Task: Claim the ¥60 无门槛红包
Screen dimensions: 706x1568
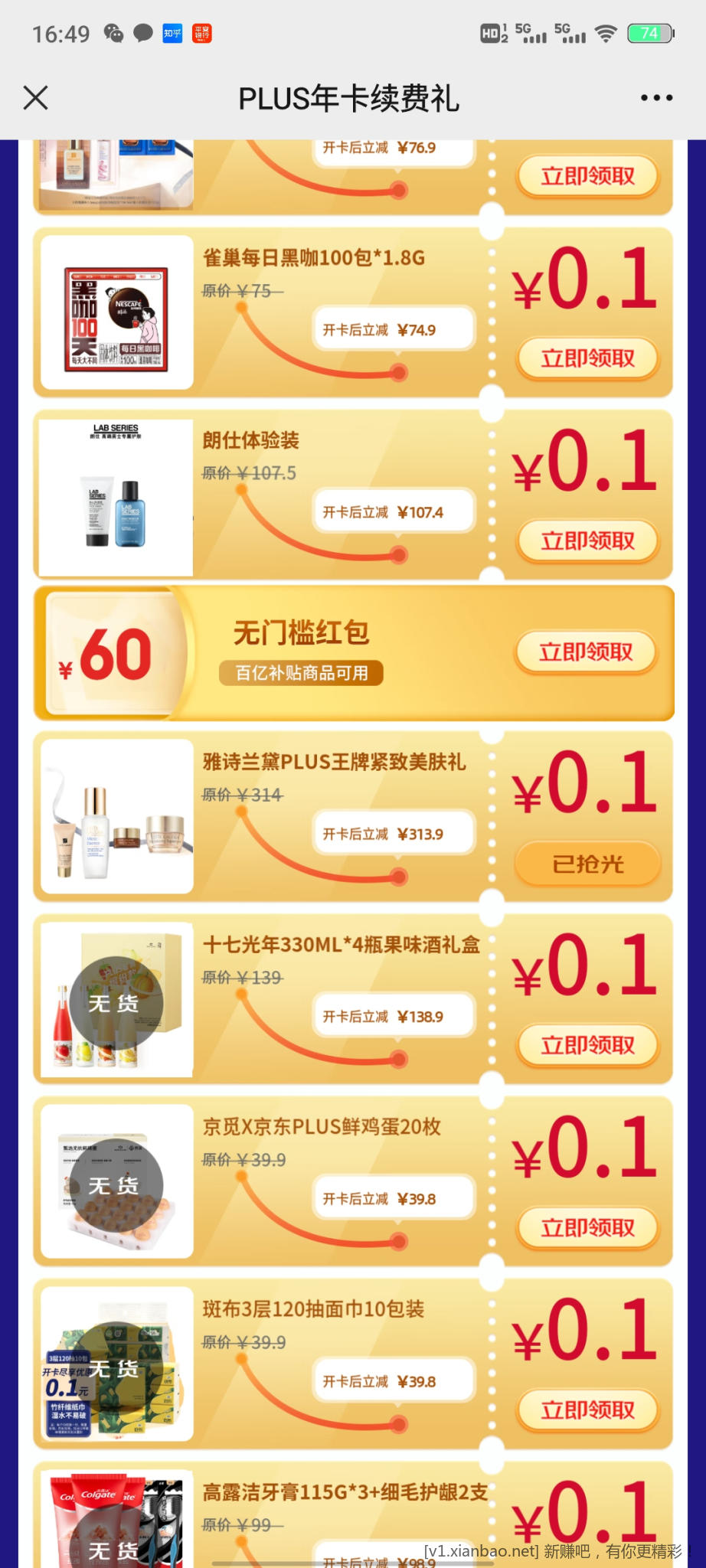Action: [586, 652]
